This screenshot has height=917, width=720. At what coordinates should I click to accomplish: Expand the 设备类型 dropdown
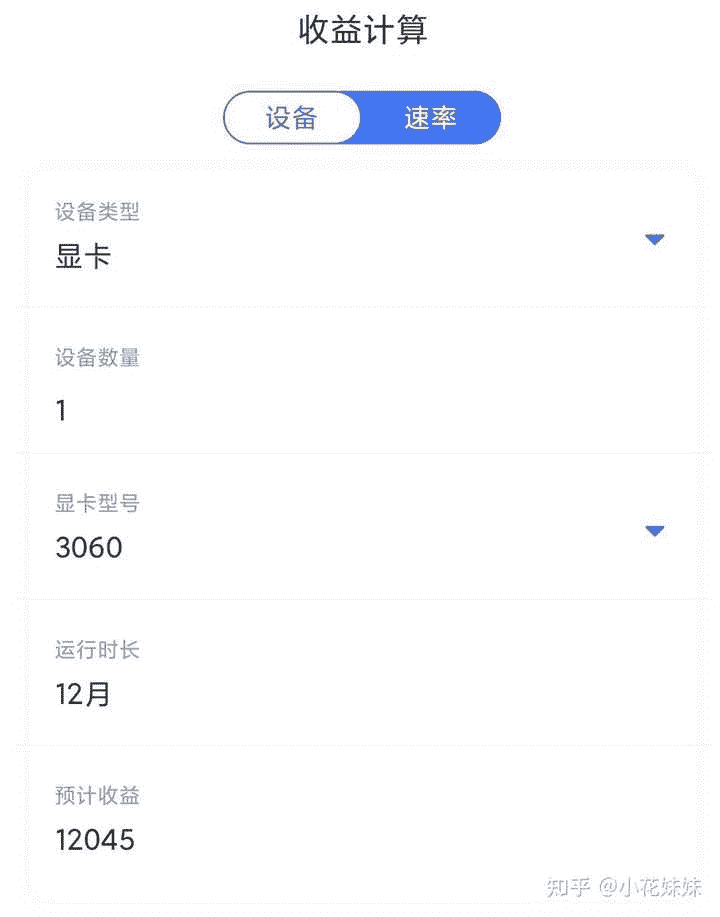click(654, 239)
